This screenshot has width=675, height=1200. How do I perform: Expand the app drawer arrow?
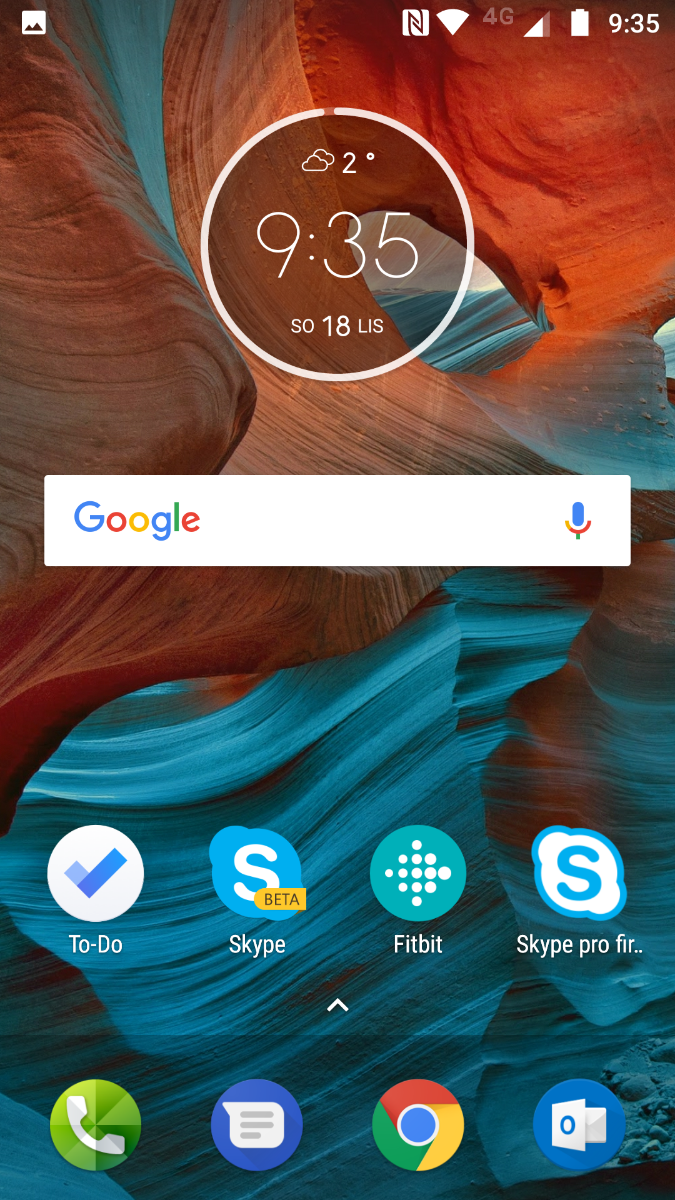tap(338, 1005)
